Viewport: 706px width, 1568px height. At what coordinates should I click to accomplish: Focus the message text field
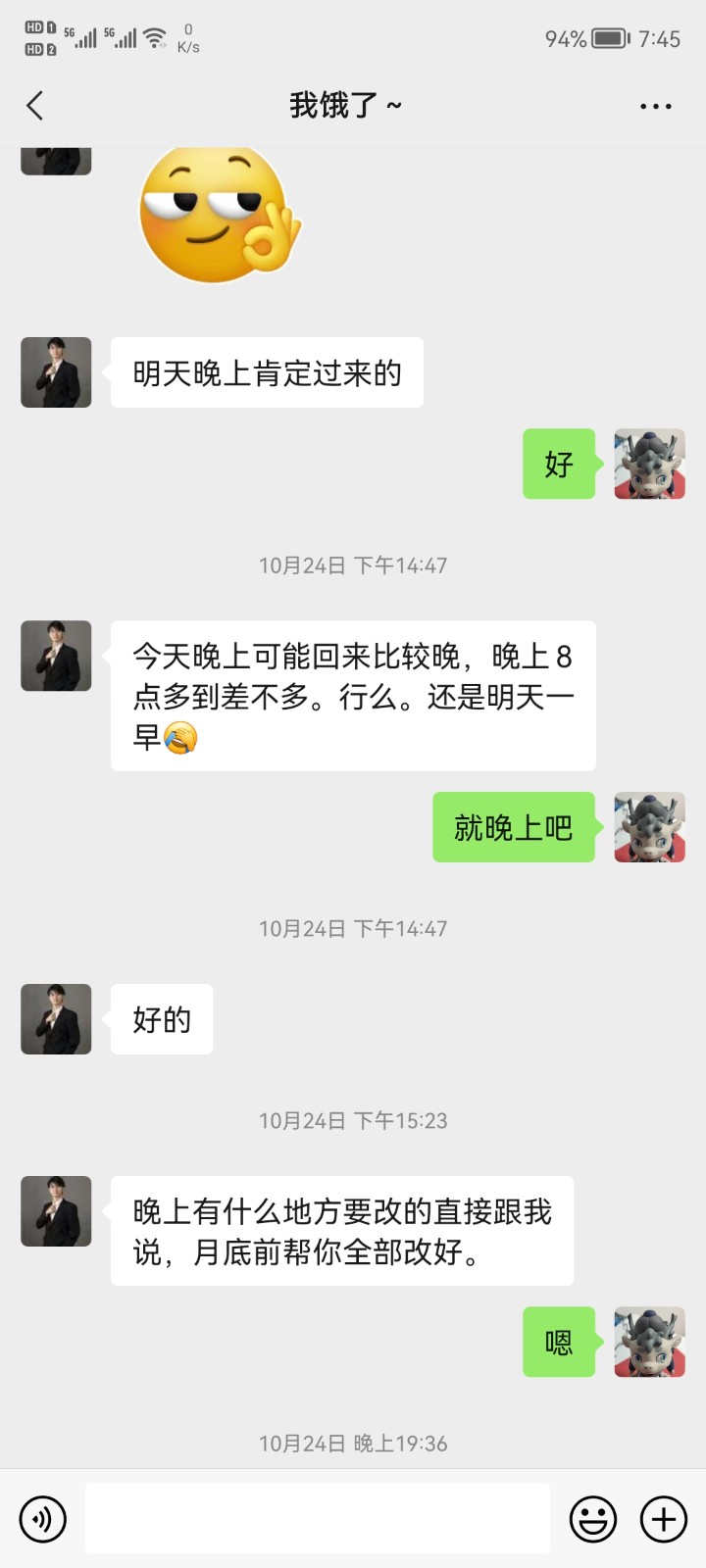point(317,1519)
